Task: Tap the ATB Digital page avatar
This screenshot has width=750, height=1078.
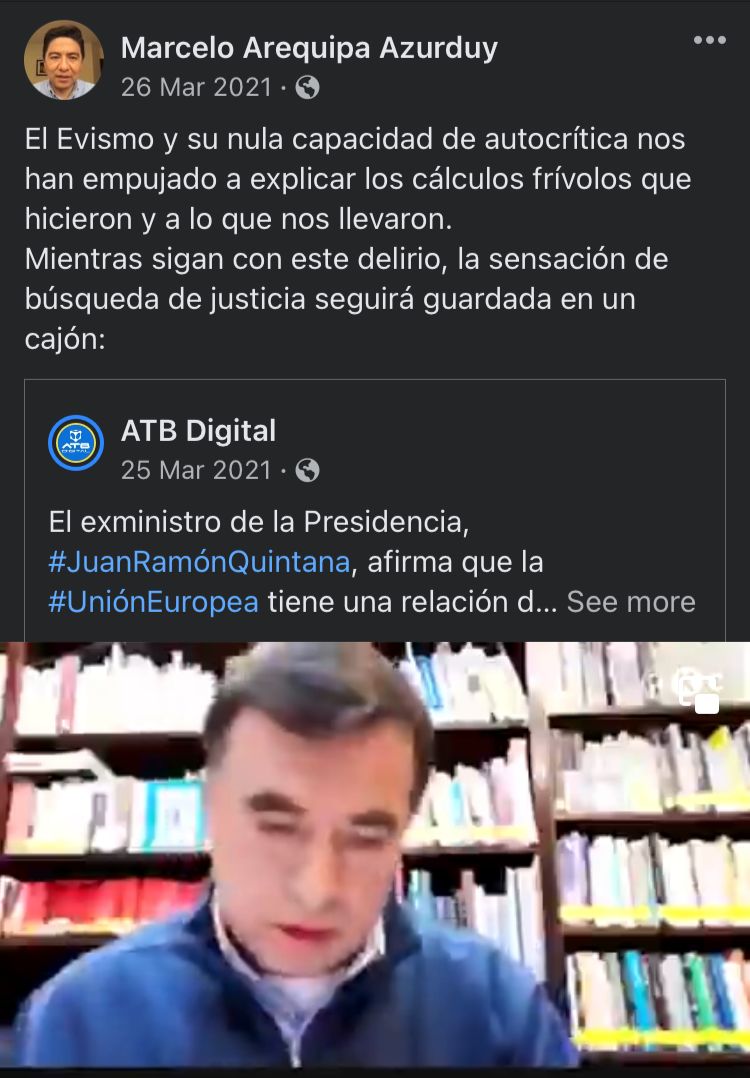Action: [76, 443]
